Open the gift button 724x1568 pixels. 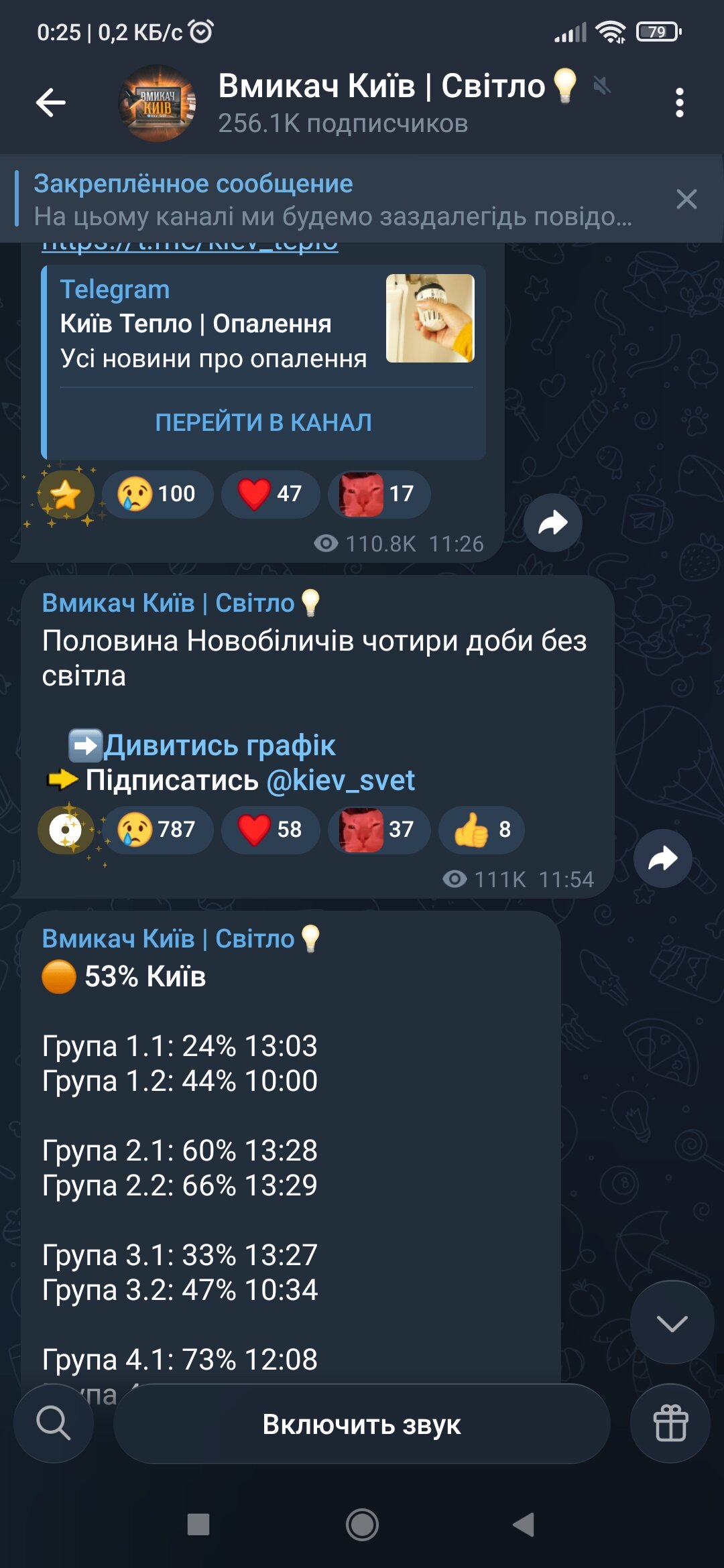[x=670, y=1423]
